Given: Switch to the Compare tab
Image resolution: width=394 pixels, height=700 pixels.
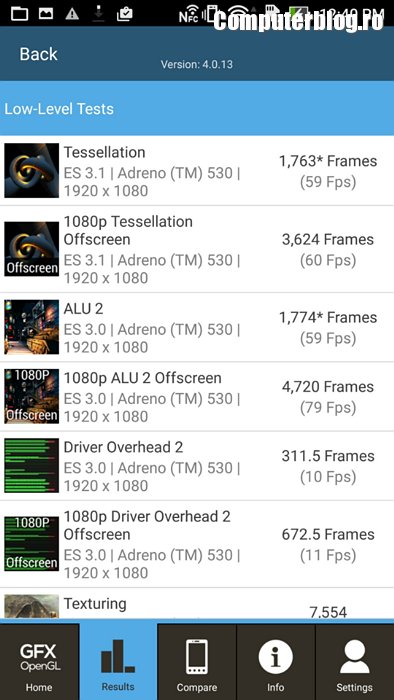Looking at the screenshot, I should point(197,662).
